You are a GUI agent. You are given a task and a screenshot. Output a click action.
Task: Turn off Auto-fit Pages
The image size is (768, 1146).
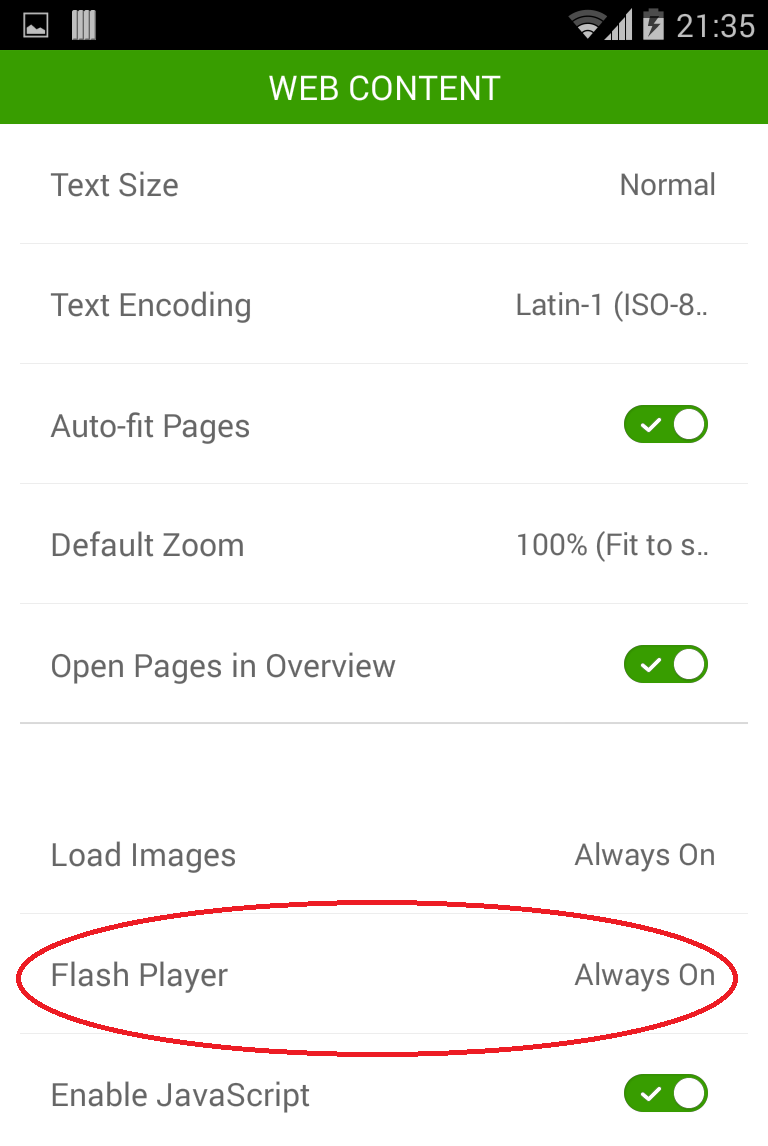(x=665, y=425)
